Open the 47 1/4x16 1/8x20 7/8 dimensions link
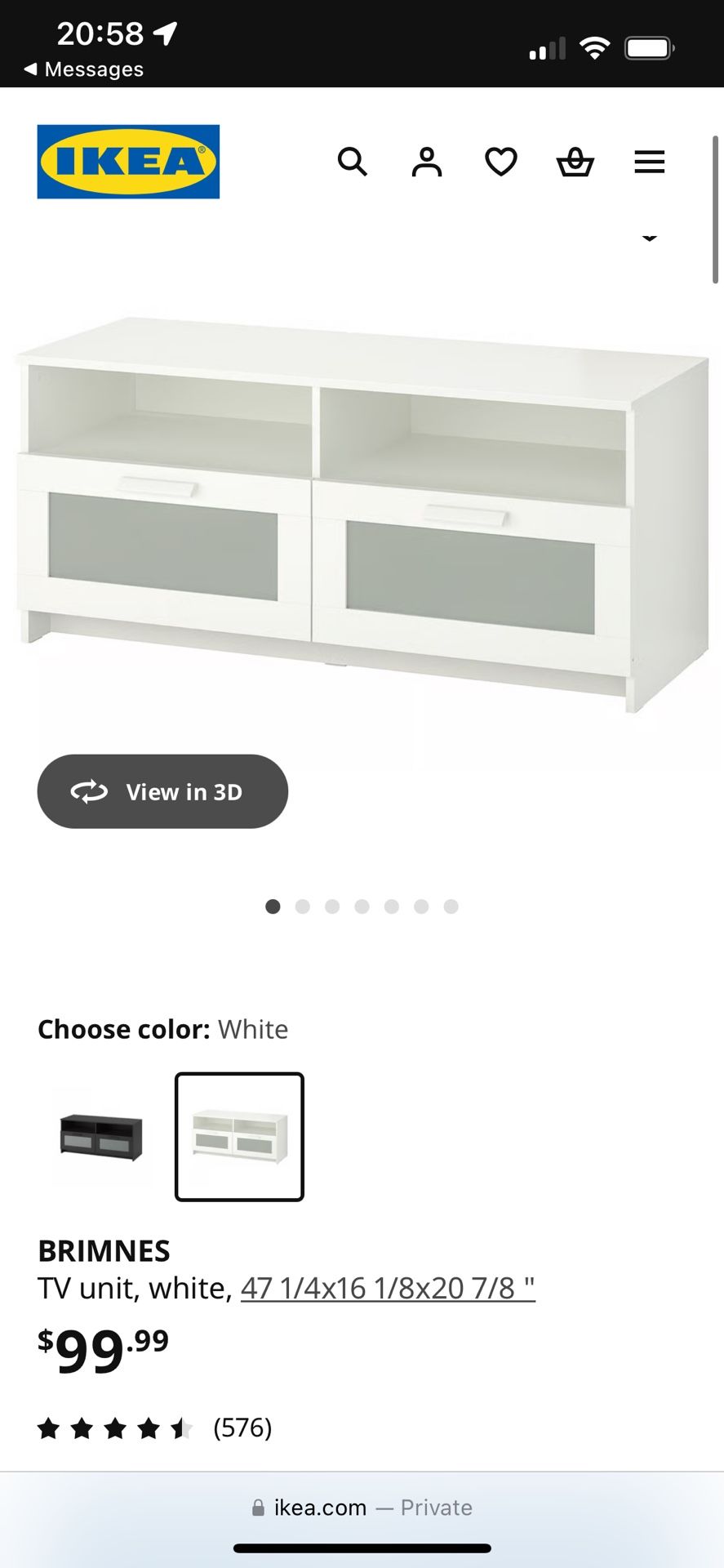724x1568 pixels. click(388, 1289)
